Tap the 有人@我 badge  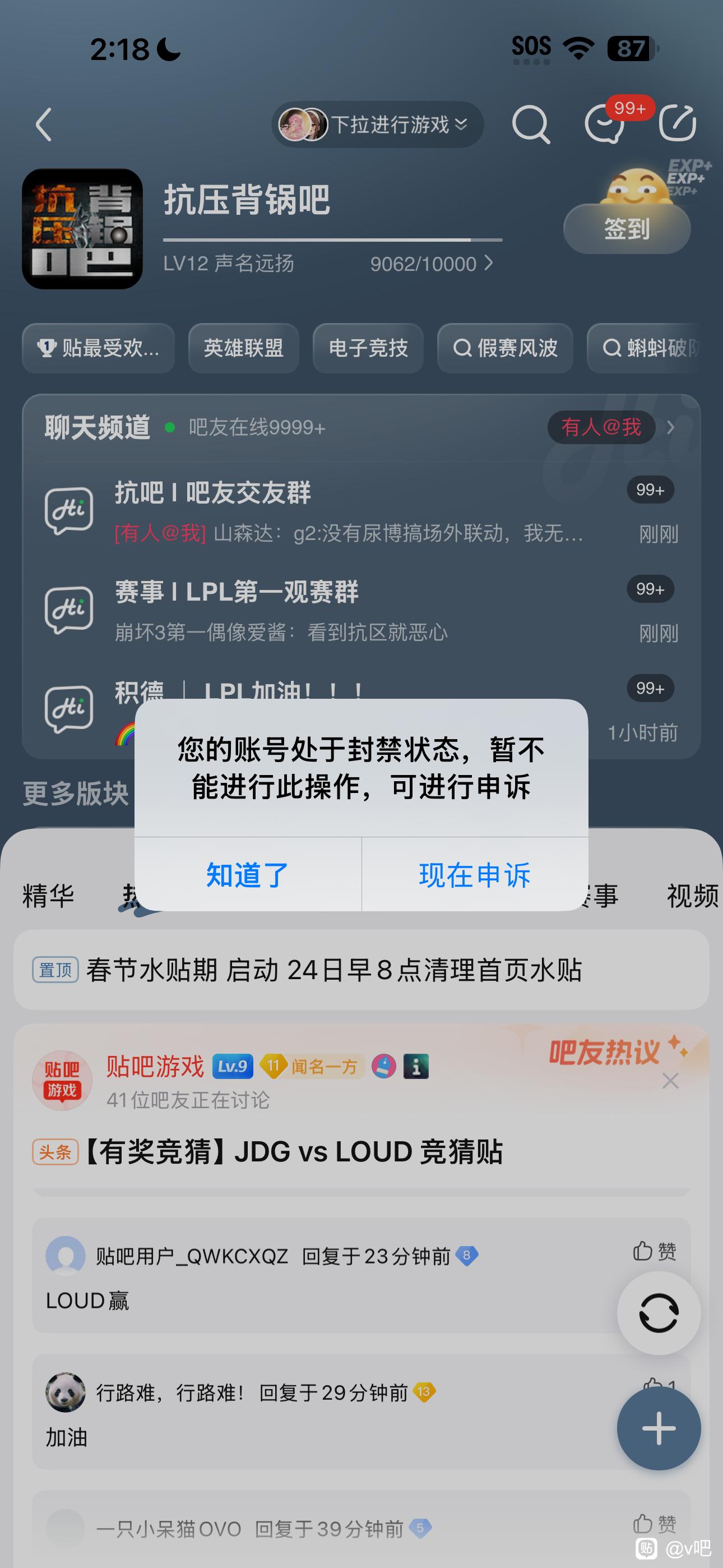coord(601,427)
